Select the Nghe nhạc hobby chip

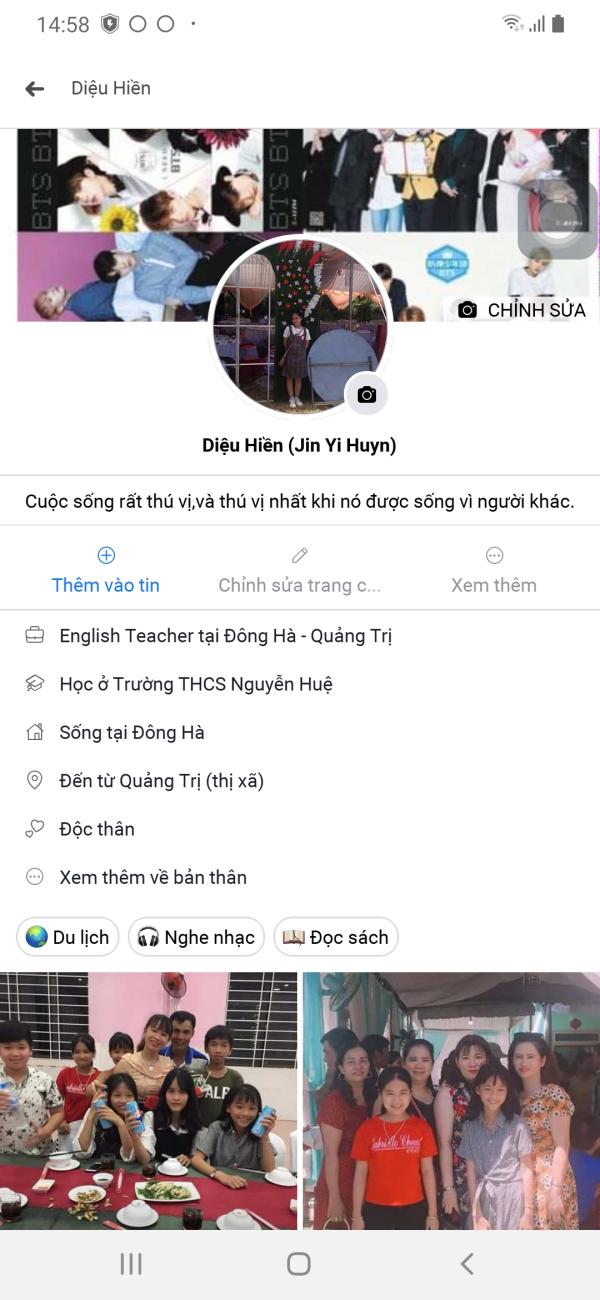tap(196, 938)
